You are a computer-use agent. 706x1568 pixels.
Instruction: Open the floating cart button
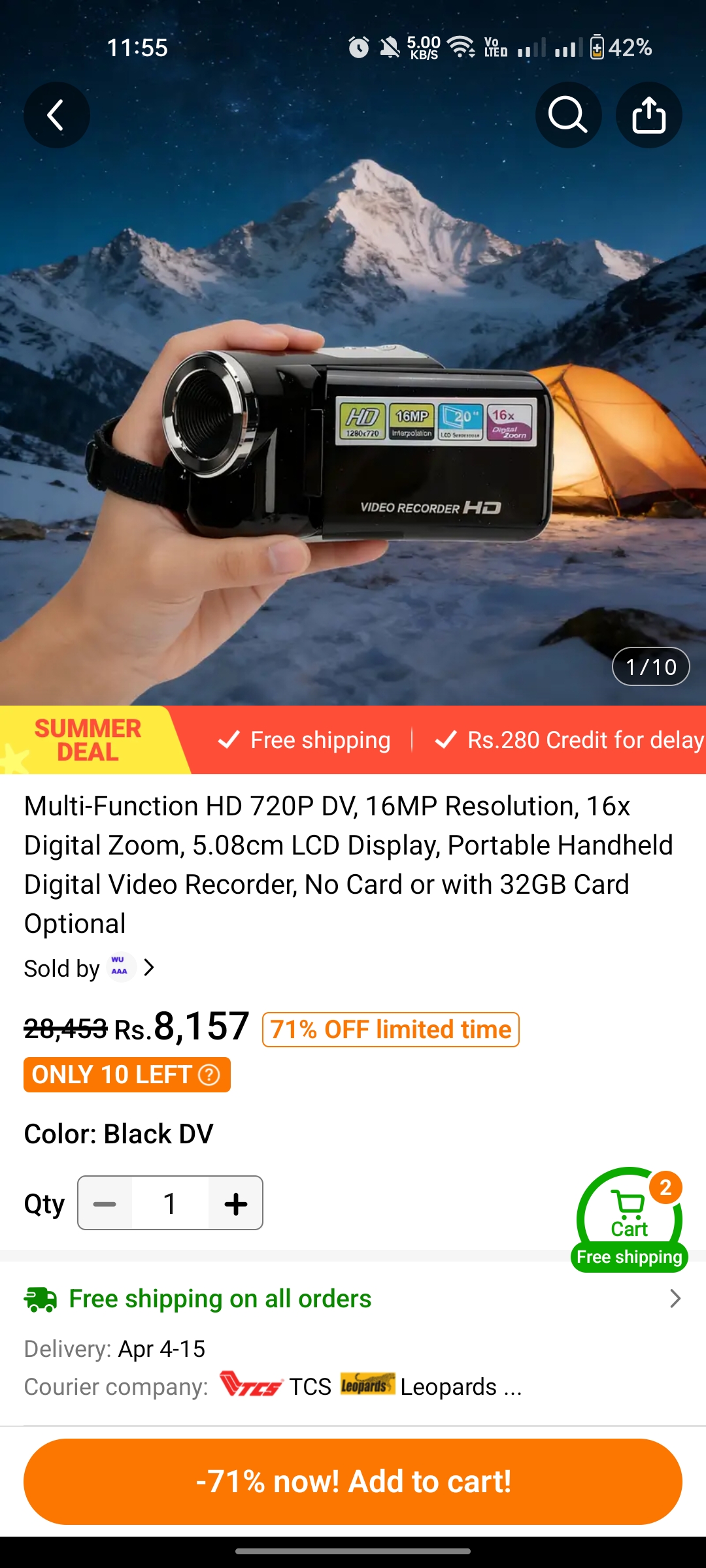630,1220
